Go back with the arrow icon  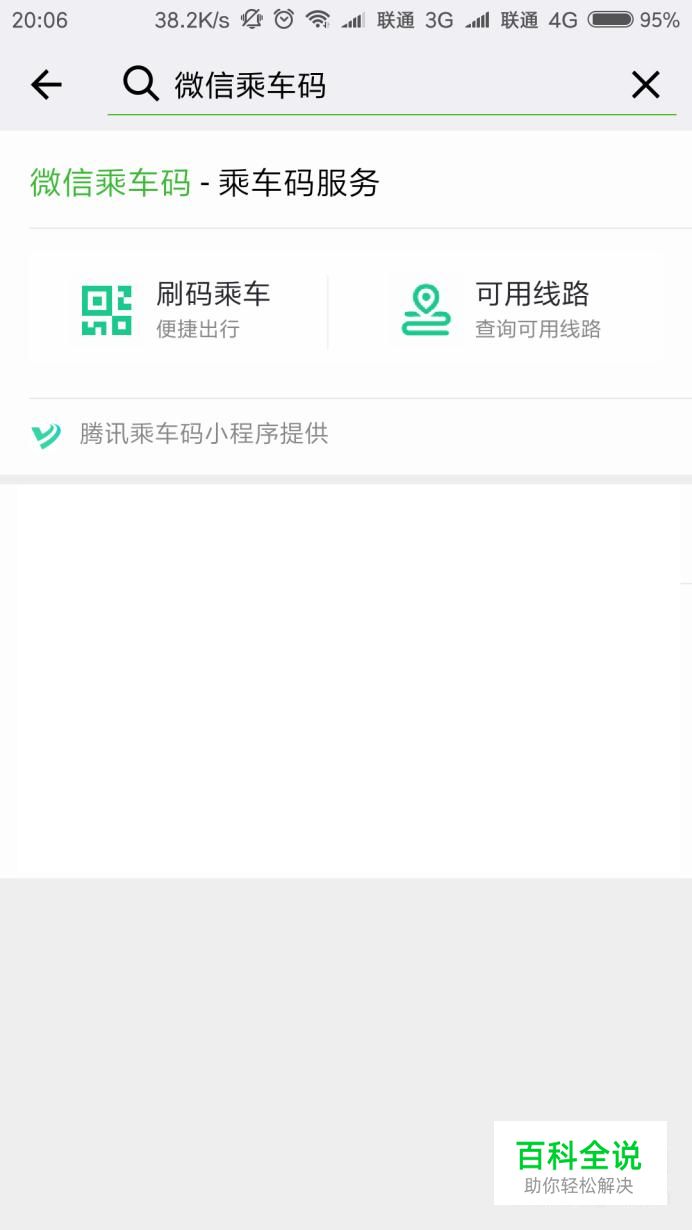tap(46, 86)
